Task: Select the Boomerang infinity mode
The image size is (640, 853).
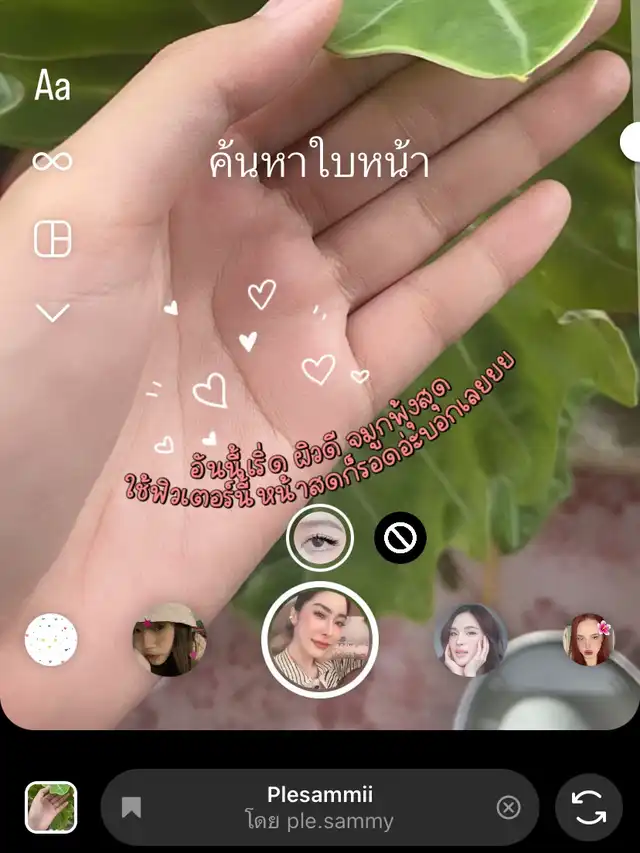Action: [52, 160]
